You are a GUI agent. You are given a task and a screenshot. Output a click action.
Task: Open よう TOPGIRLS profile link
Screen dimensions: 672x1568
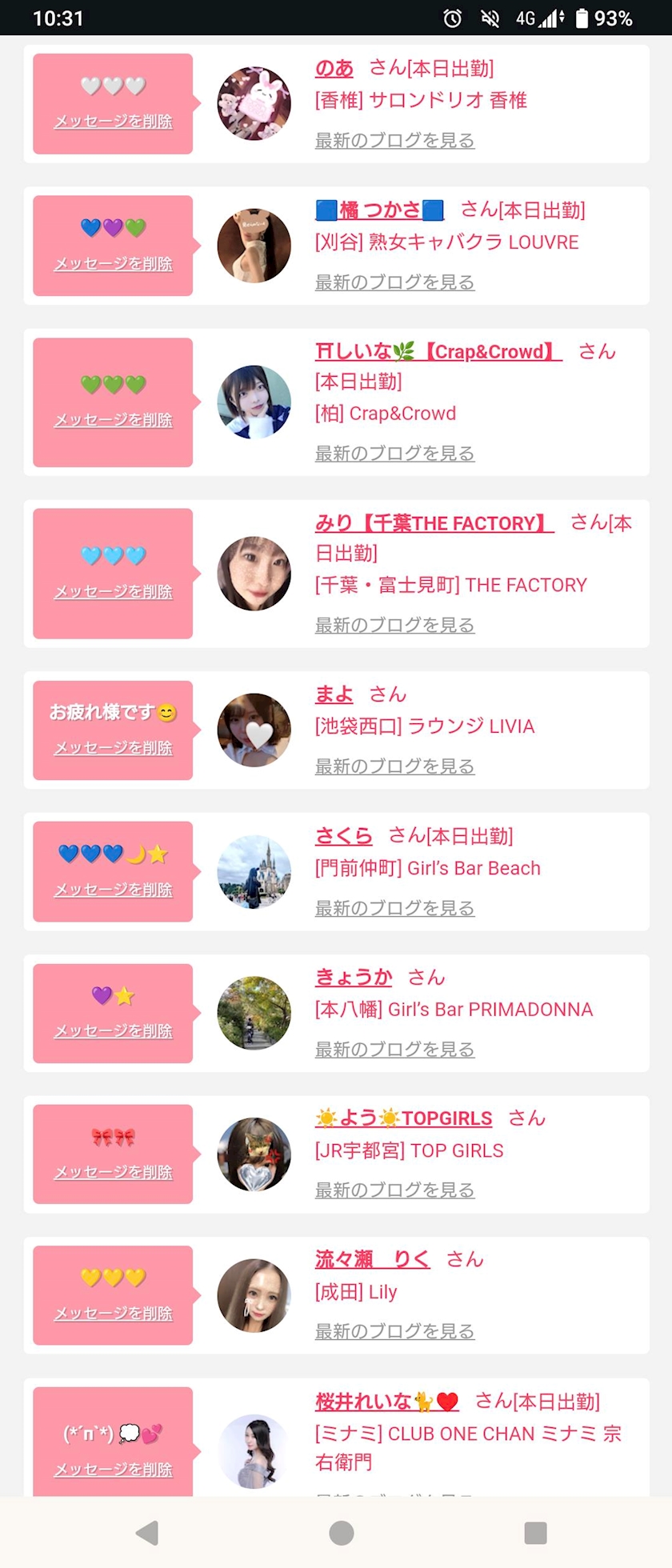click(x=403, y=1118)
